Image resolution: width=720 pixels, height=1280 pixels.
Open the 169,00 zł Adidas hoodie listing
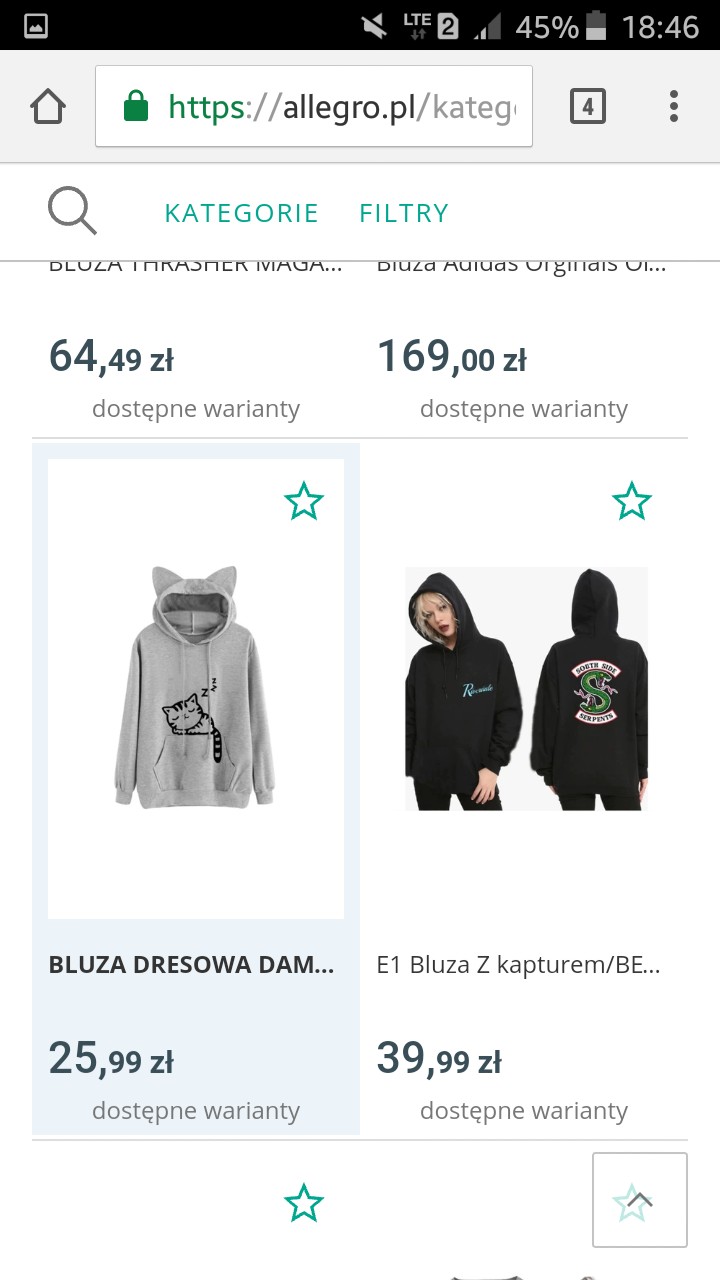[524, 358]
